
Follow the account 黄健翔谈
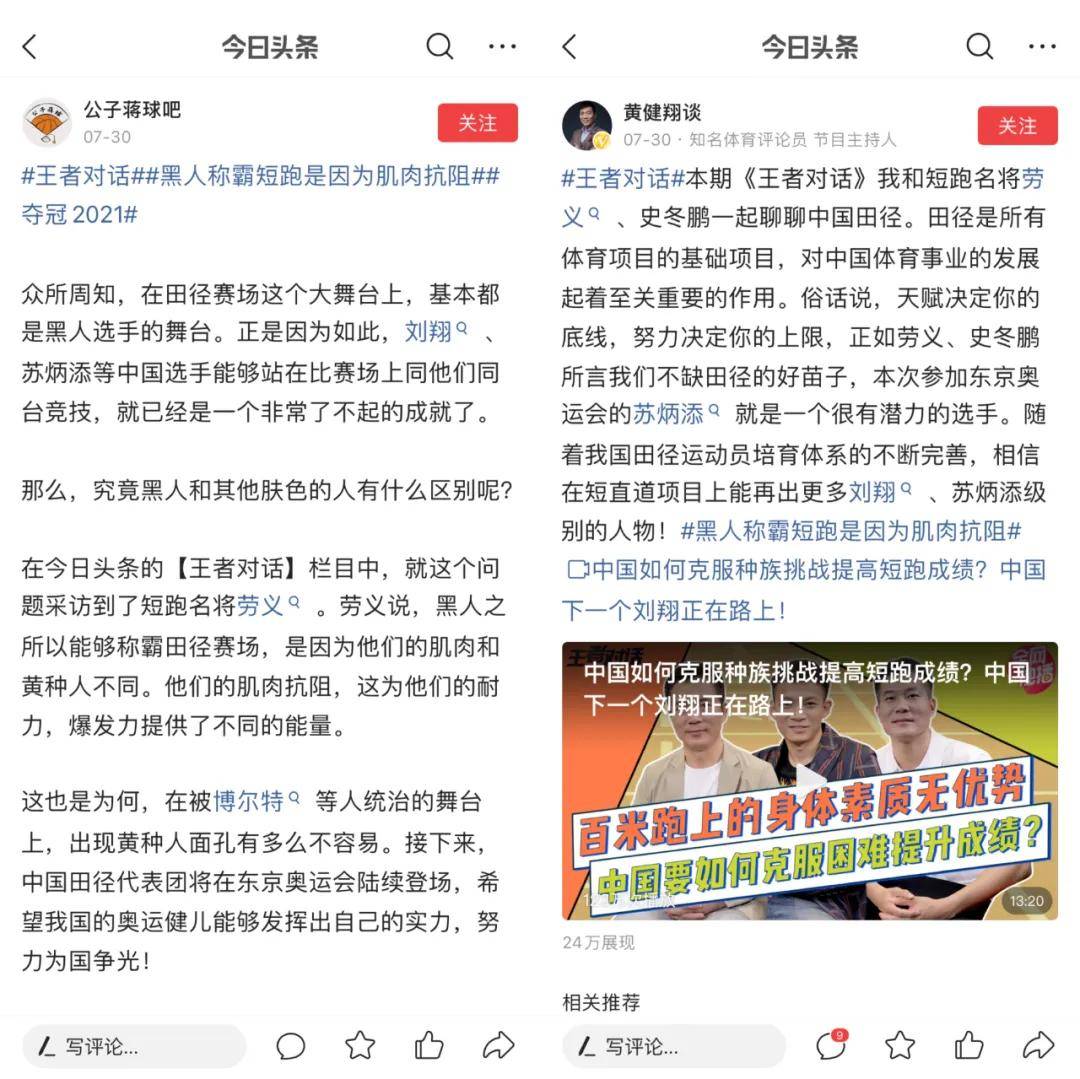coord(1017,126)
